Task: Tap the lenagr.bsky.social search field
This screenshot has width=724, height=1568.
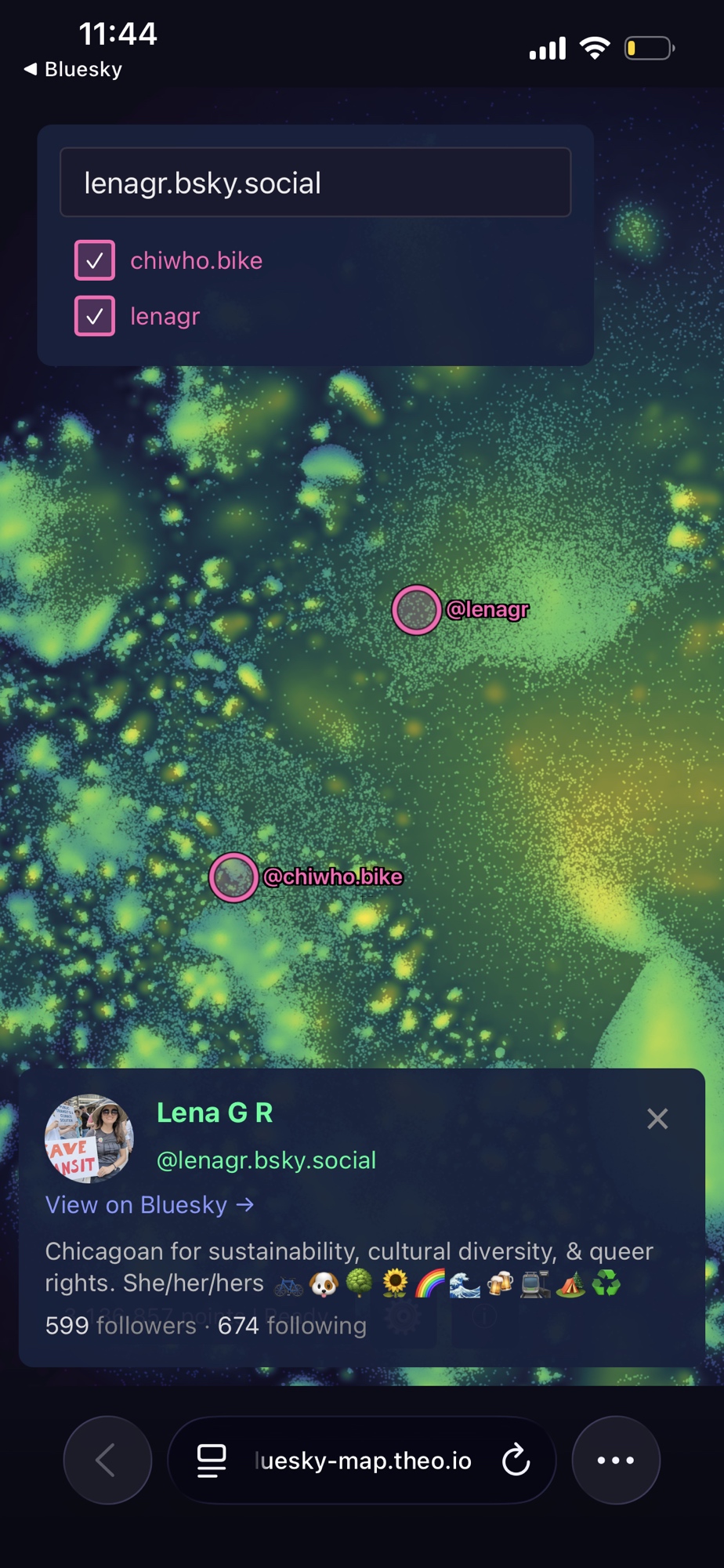Action: coord(315,183)
